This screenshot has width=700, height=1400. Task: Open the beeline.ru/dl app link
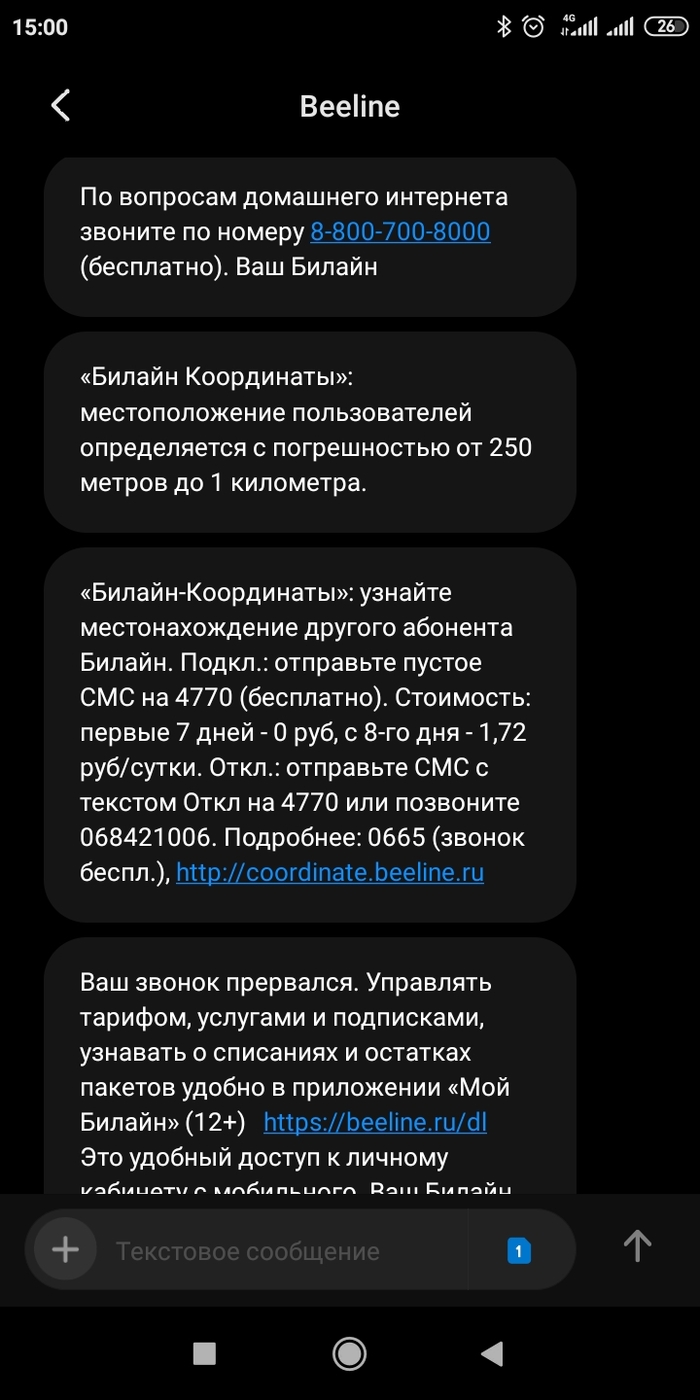coord(375,1122)
